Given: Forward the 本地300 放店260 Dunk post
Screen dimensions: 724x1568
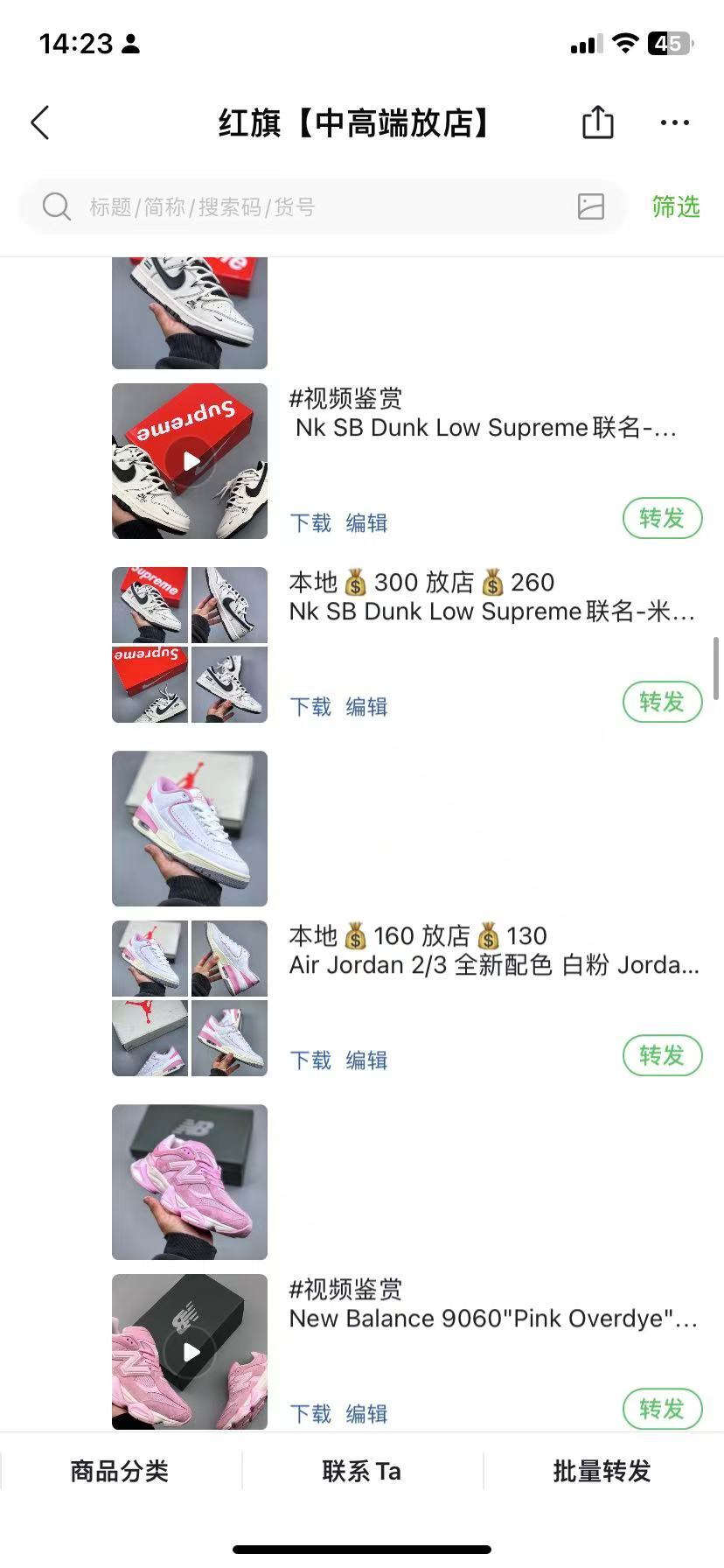Looking at the screenshot, I should point(663,703).
